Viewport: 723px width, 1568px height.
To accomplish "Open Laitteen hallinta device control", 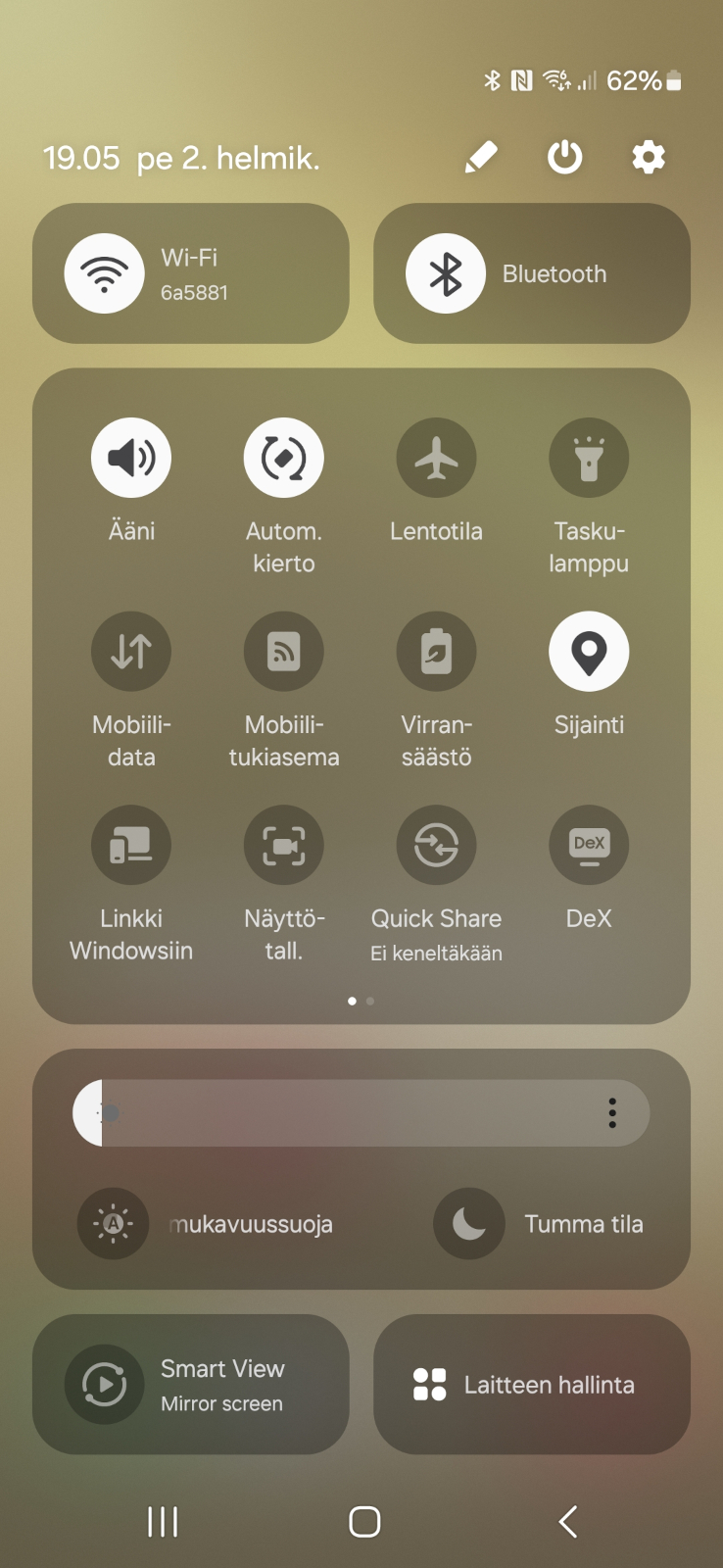I will point(532,1385).
